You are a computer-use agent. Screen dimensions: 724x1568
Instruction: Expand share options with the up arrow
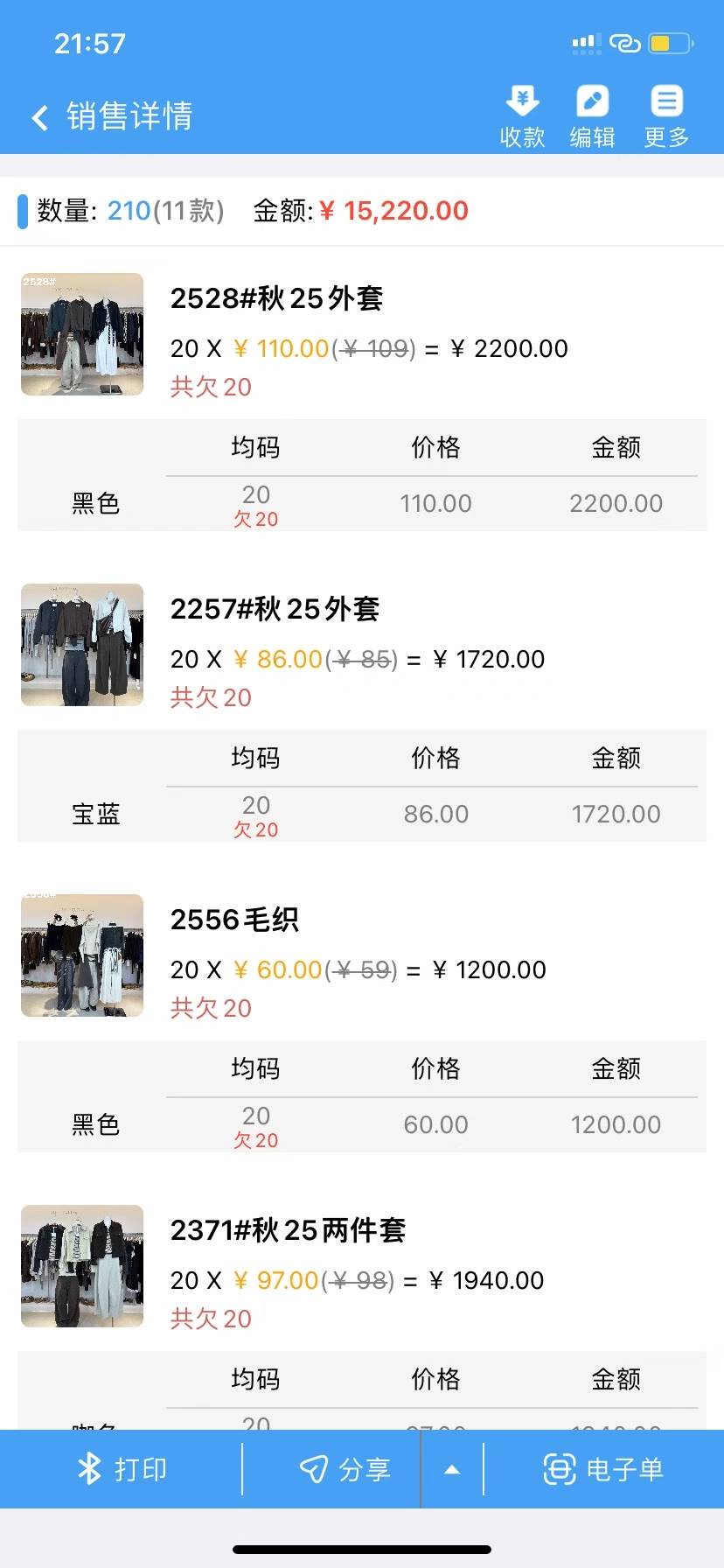click(x=452, y=1469)
